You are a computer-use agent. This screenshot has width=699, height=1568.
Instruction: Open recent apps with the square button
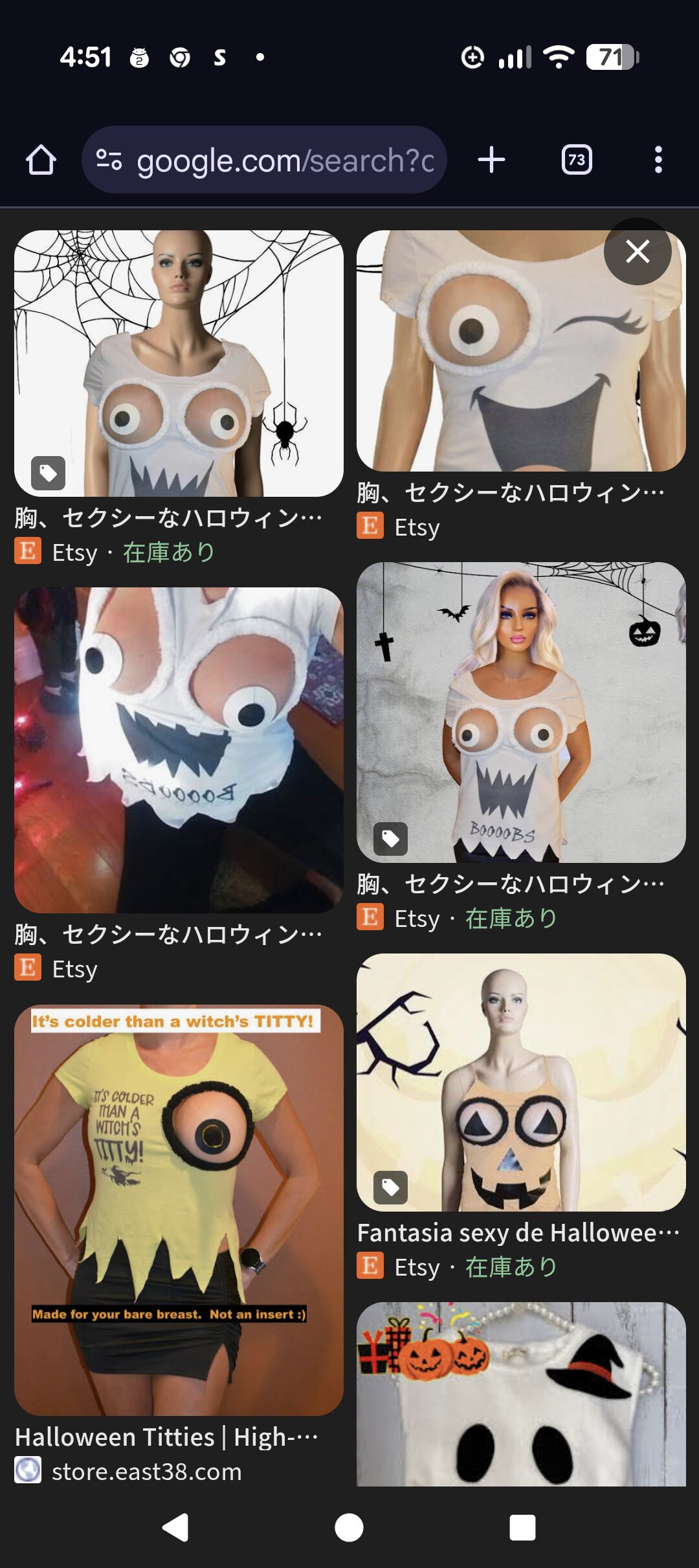tap(522, 1528)
